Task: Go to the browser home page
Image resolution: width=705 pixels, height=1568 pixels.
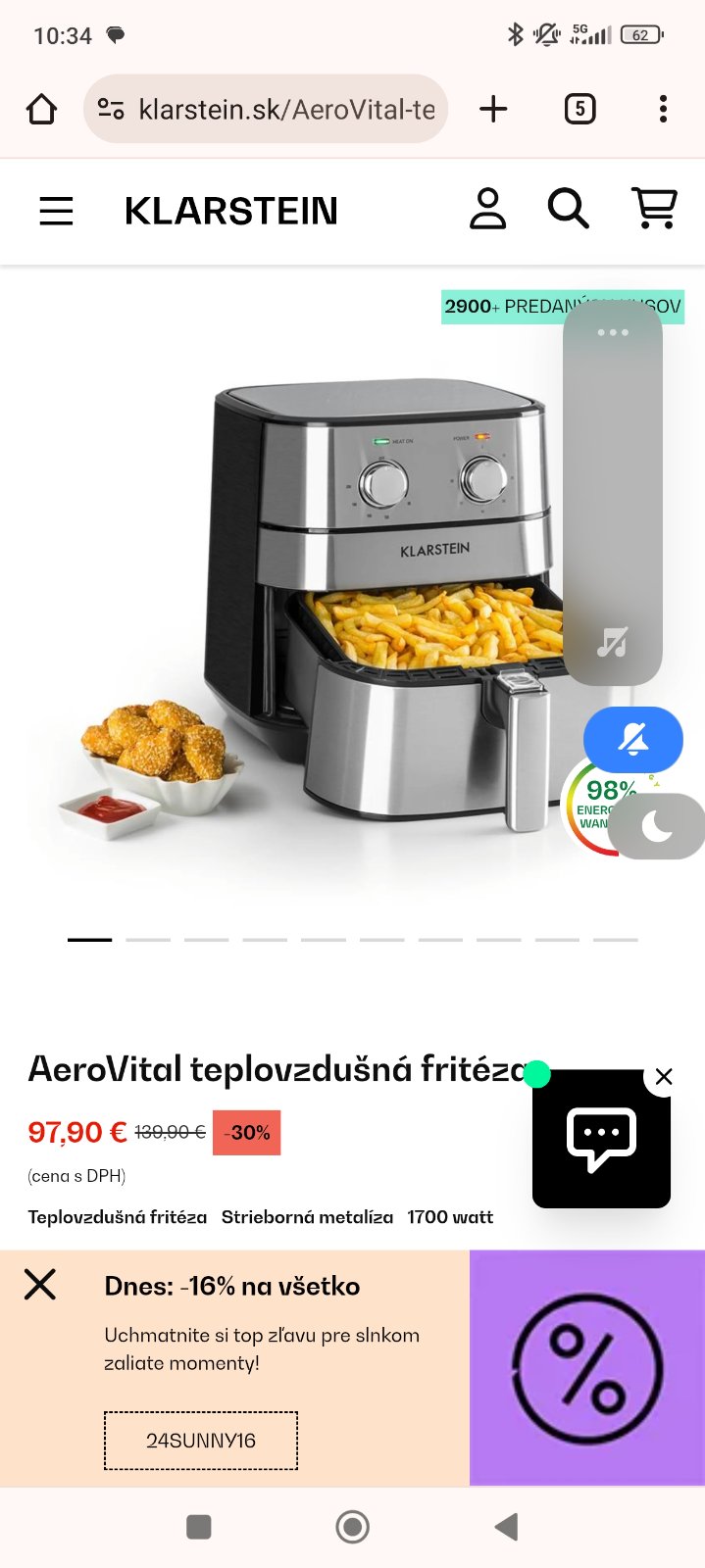Action: (x=41, y=109)
